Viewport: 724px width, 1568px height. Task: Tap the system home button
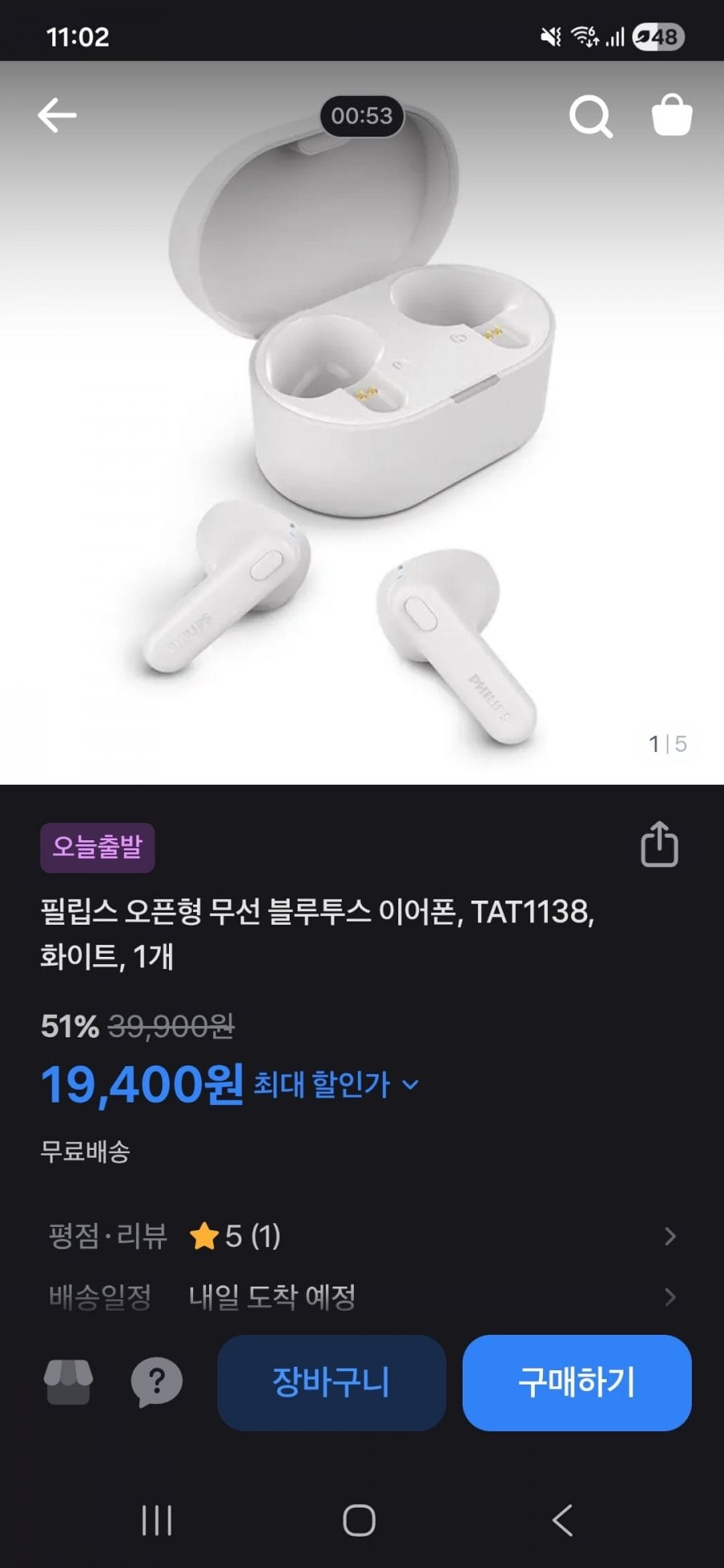[x=359, y=1521]
